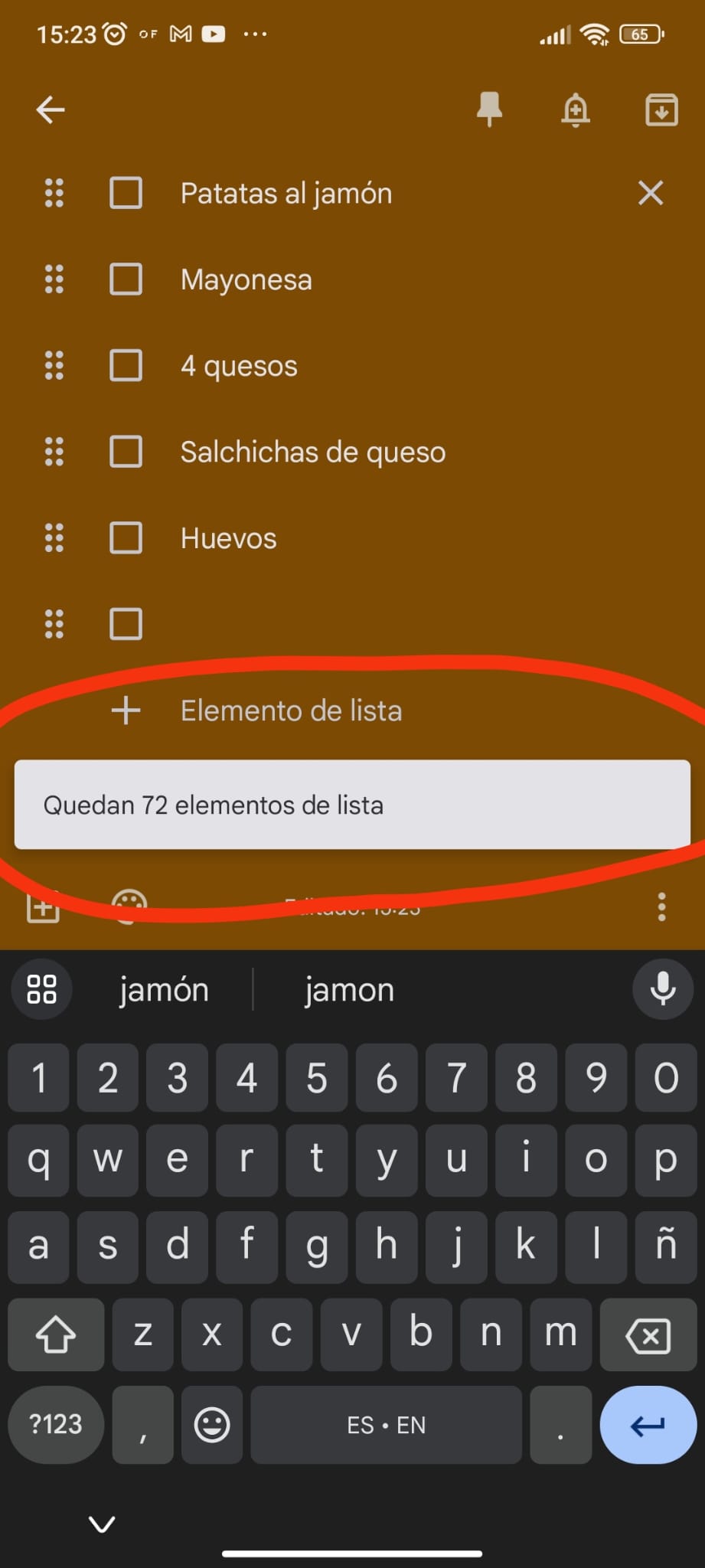Pin this note

click(x=489, y=109)
